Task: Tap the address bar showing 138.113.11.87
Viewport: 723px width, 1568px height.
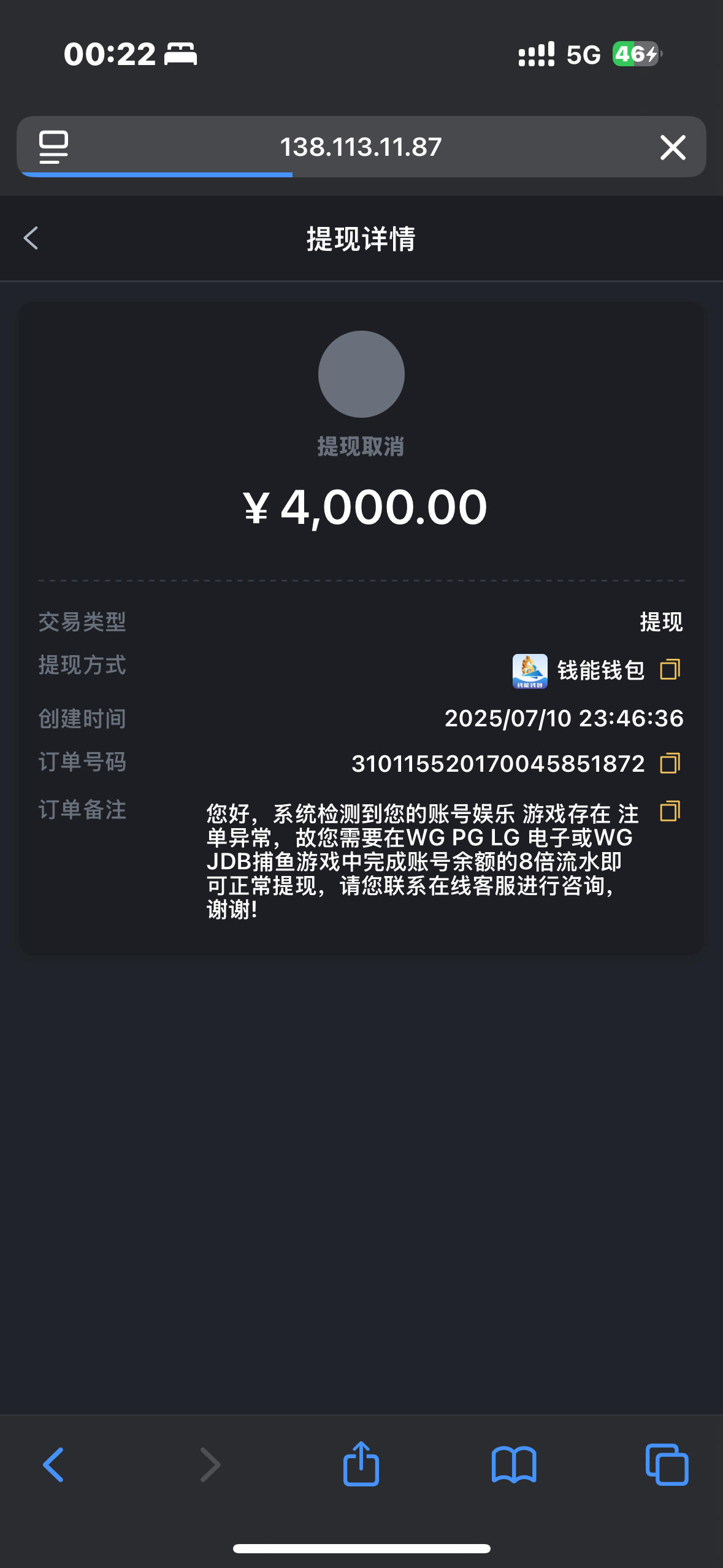Action: [361, 147]
